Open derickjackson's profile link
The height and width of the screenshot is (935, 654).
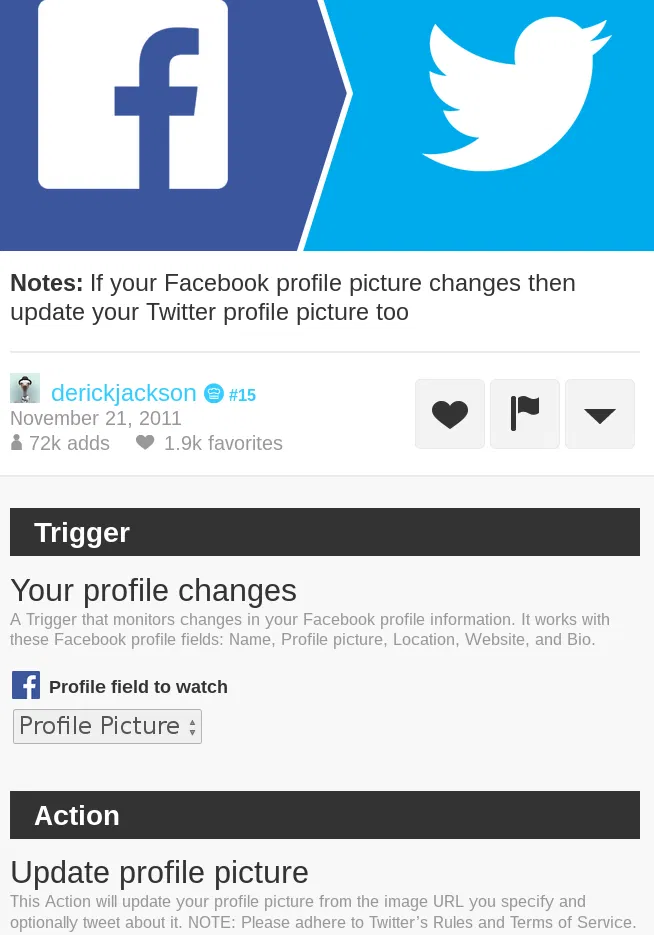point(123,393)
